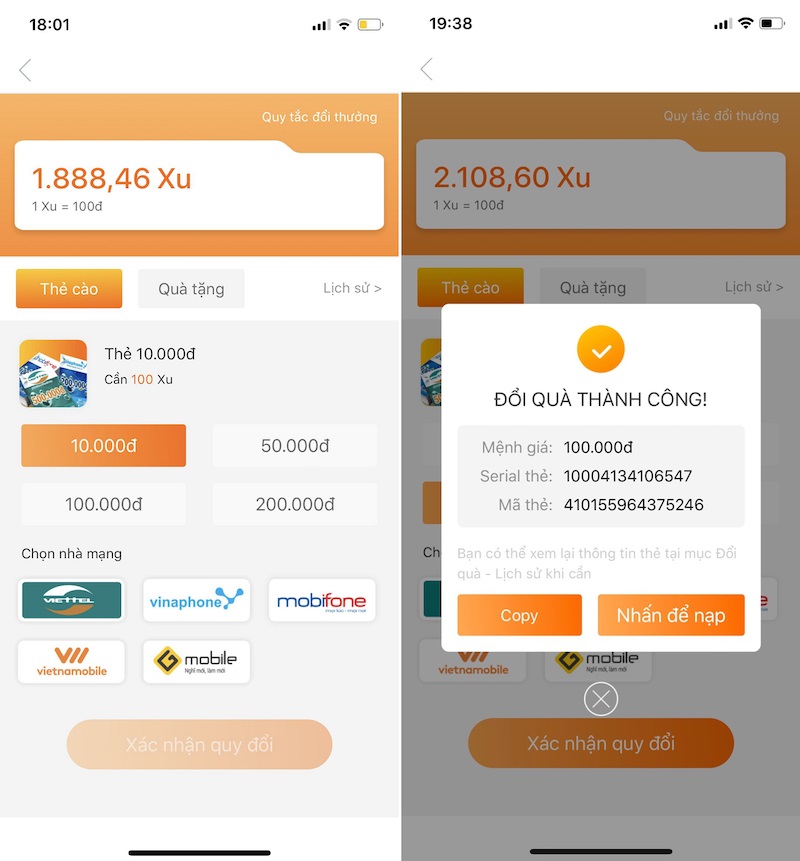Select the 50.000đ denomination option
Viewport: 800px width, 861px height.
[x=295, y=446]
